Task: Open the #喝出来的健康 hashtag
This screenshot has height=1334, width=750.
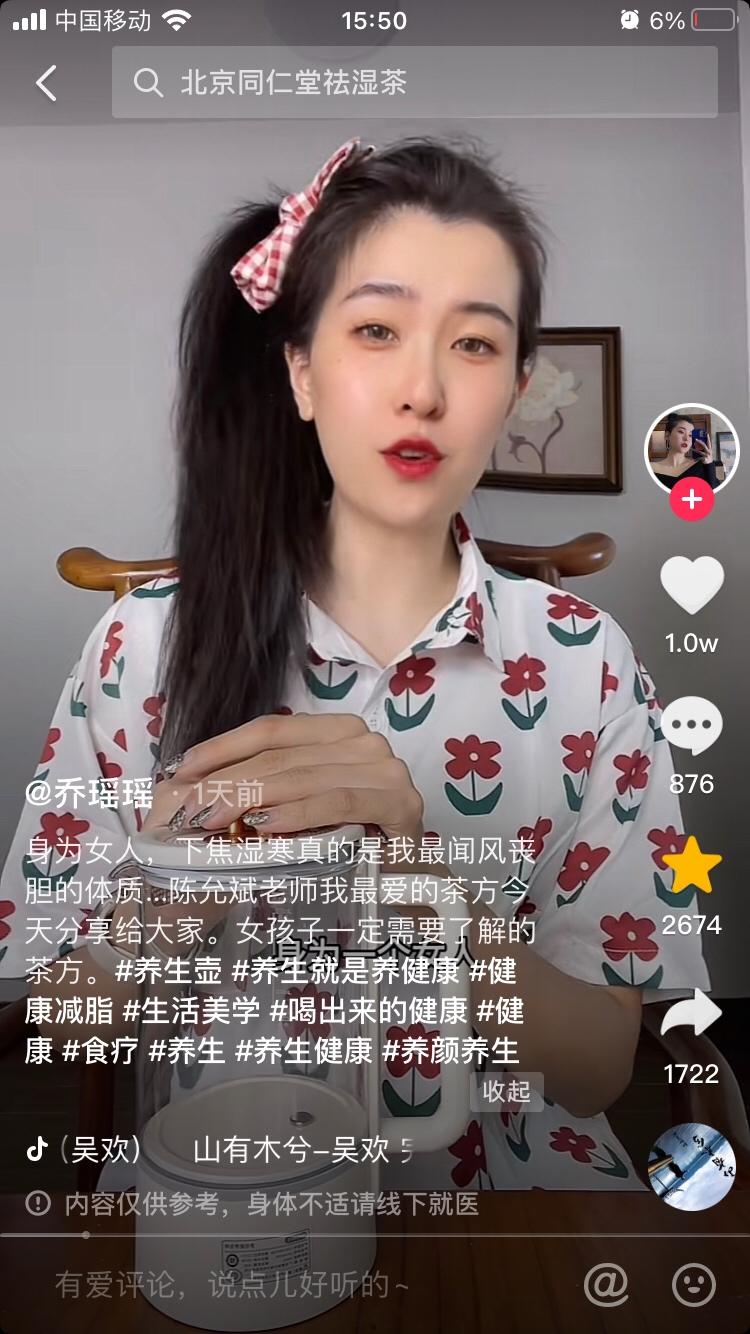Action: tap(368, 1011)
